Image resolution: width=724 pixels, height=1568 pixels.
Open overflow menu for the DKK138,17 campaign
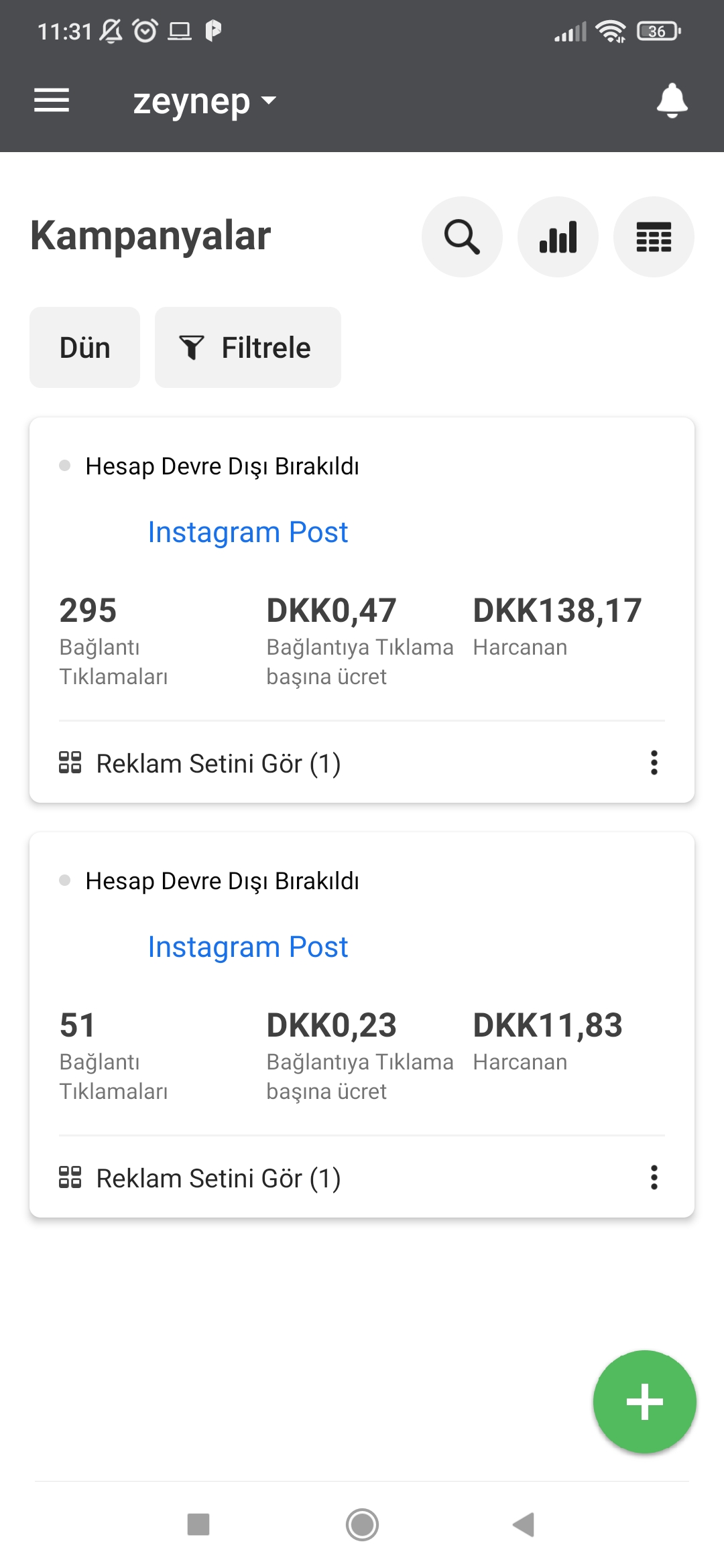pos(654,763)
